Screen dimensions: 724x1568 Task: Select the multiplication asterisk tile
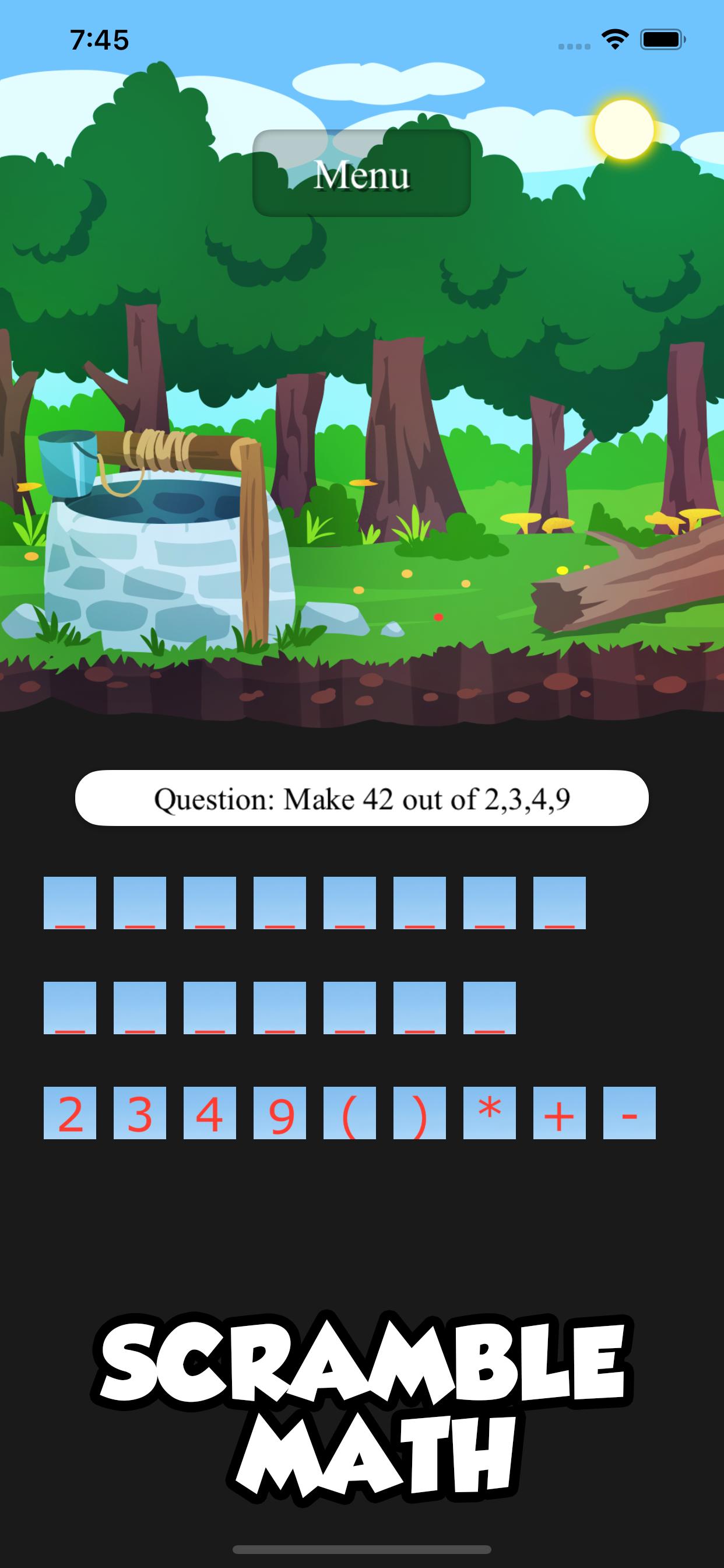[x=490, y=1112]
